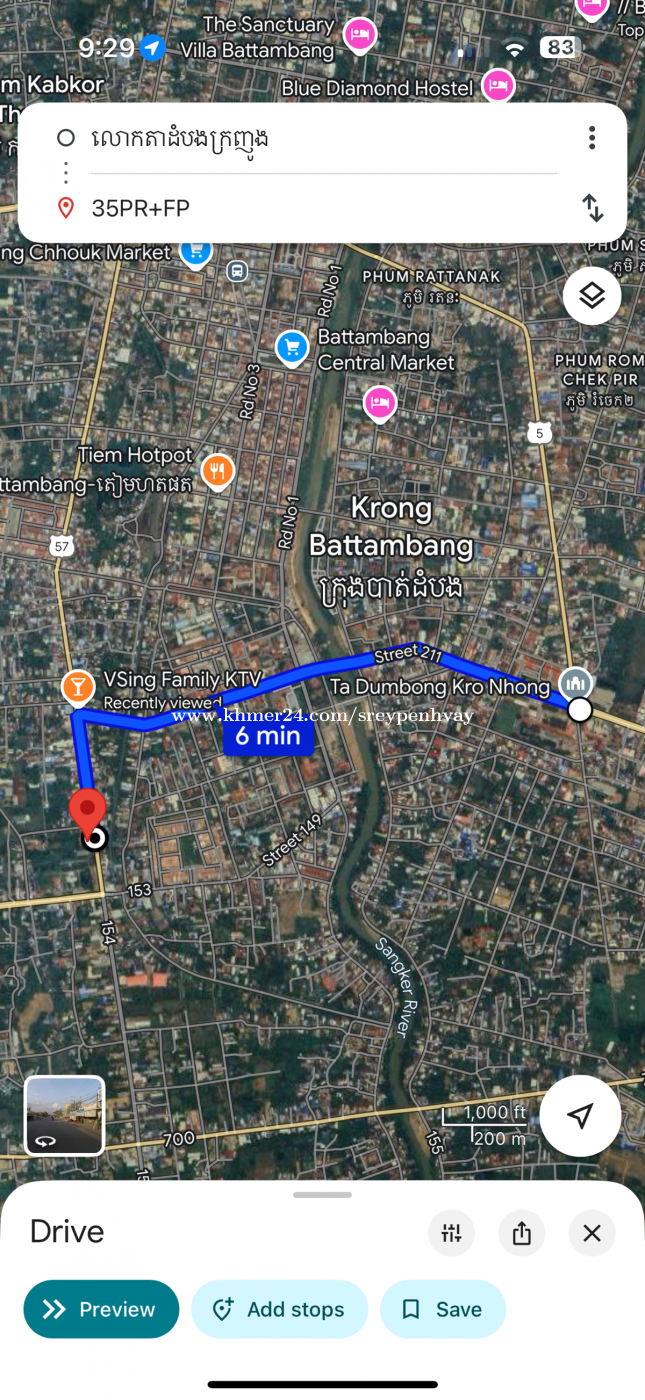Close the Drive directions panel

(x=592, y=1233)
